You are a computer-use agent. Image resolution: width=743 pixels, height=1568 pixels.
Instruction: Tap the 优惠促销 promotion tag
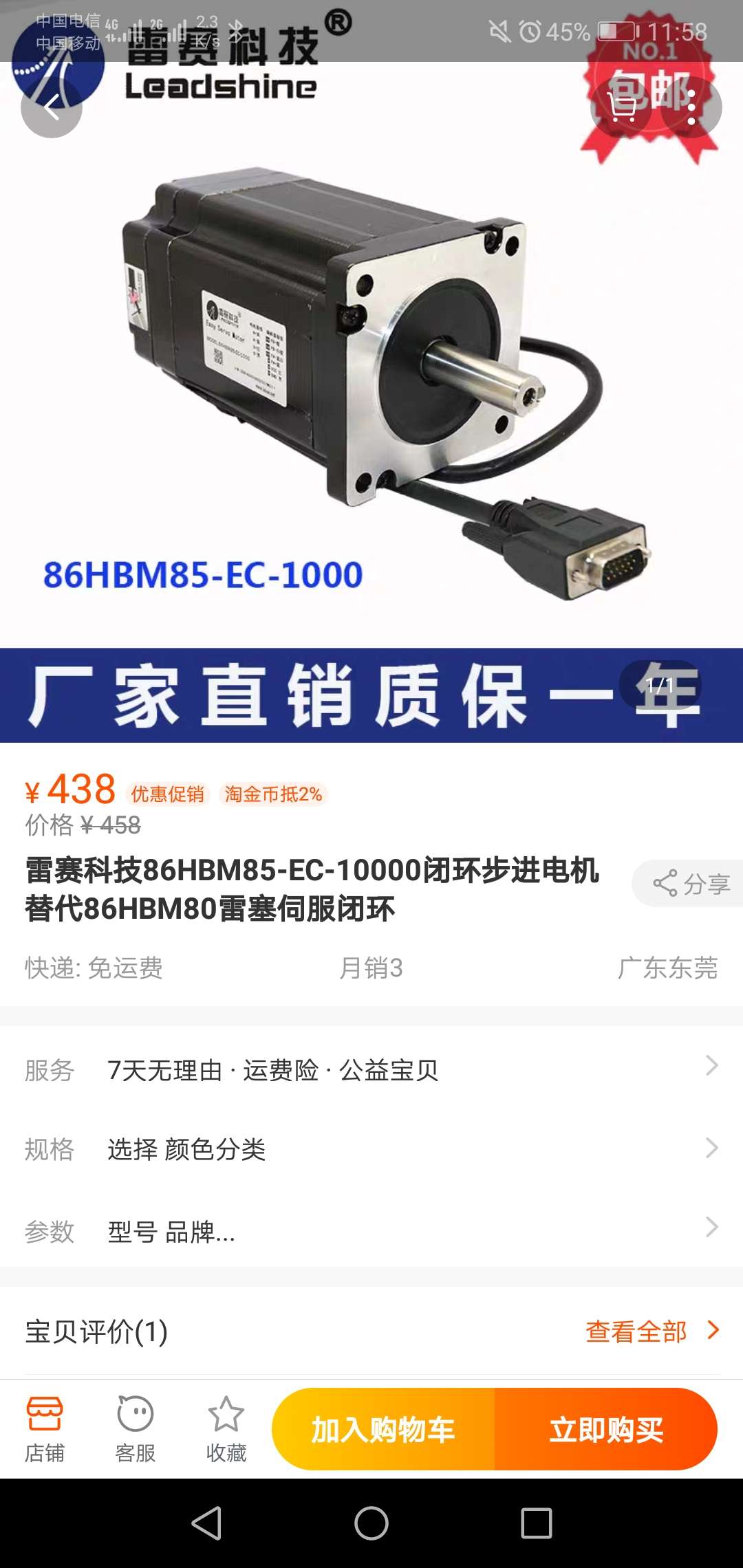tap(168, 794)
